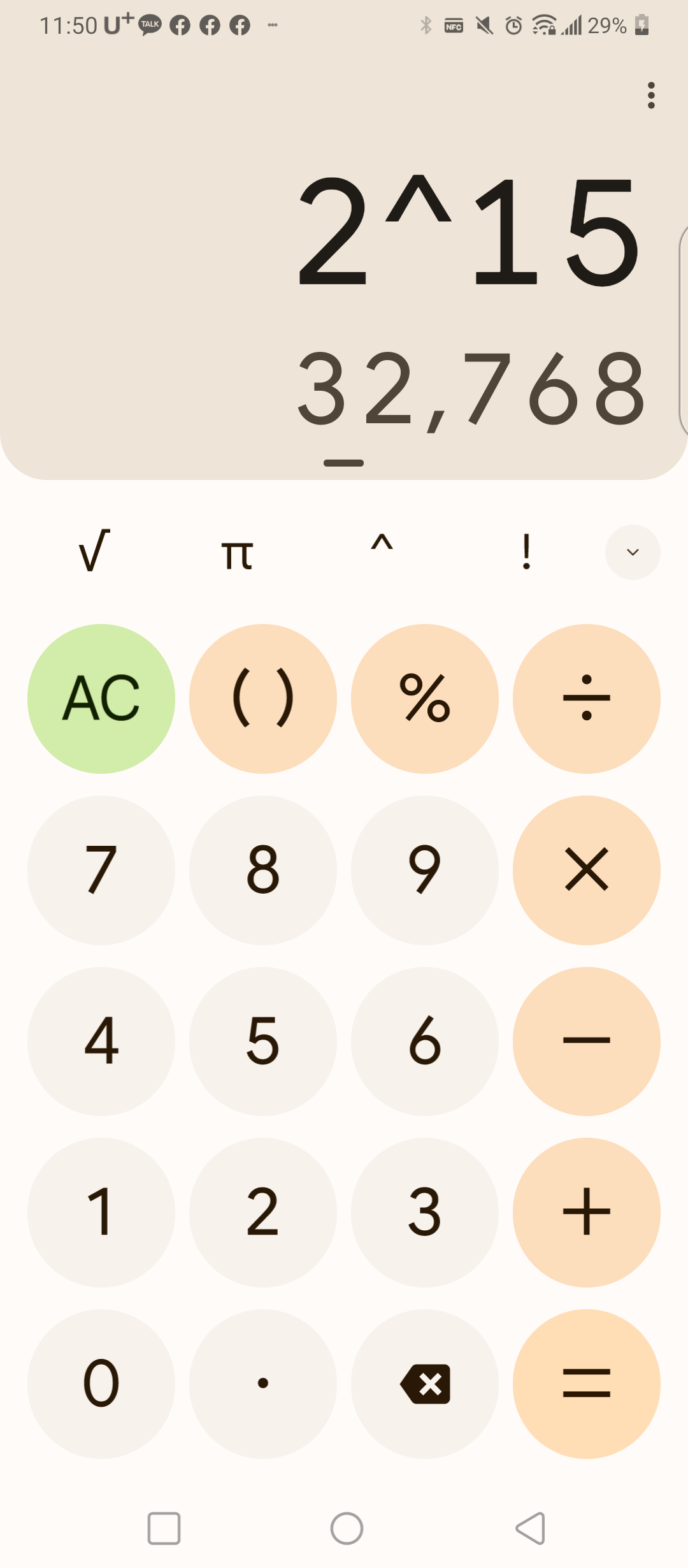Insert the pi constant
The width and height of the screenshot is (688, 1568).
pos(238,553)
